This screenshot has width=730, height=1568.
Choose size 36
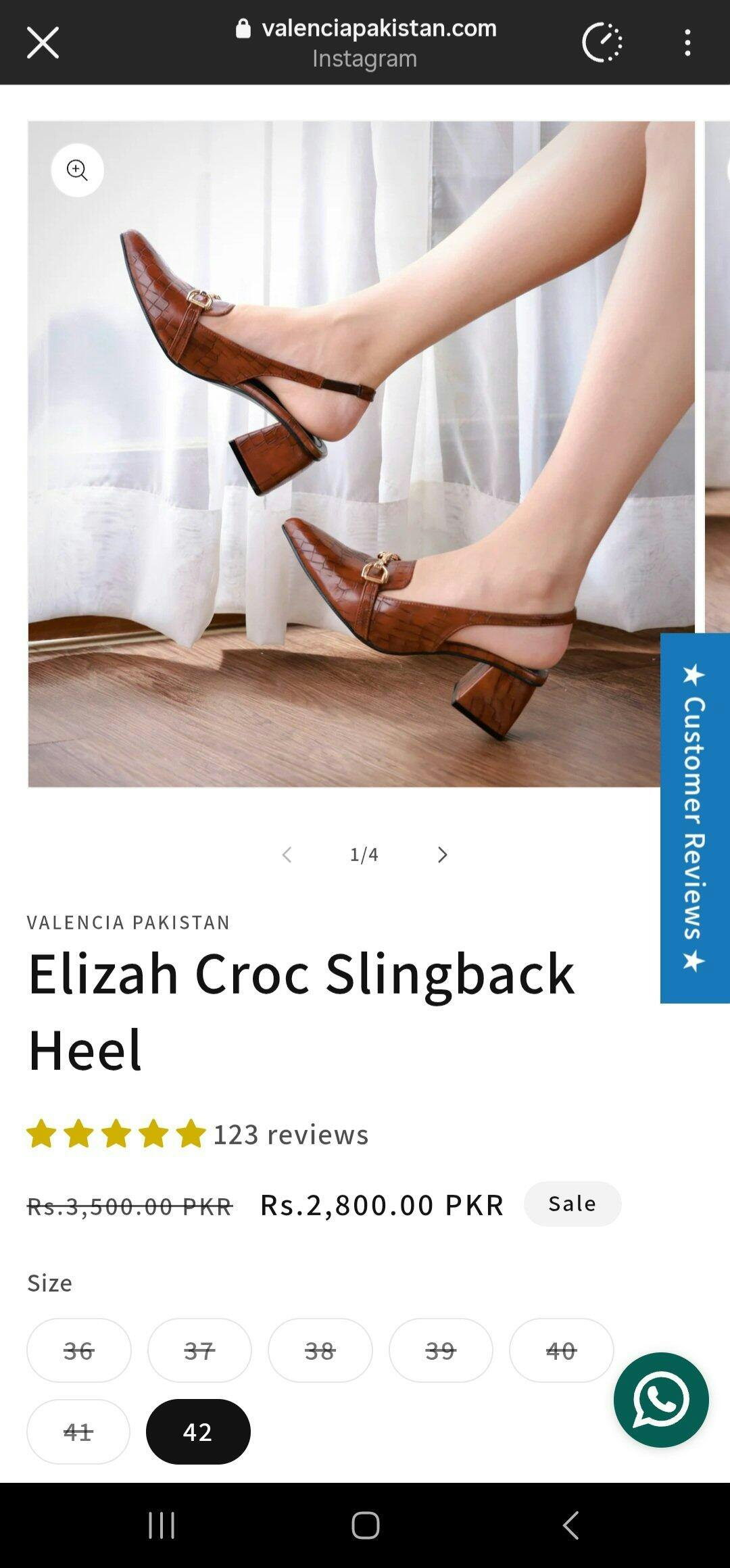pos(78,1350)
